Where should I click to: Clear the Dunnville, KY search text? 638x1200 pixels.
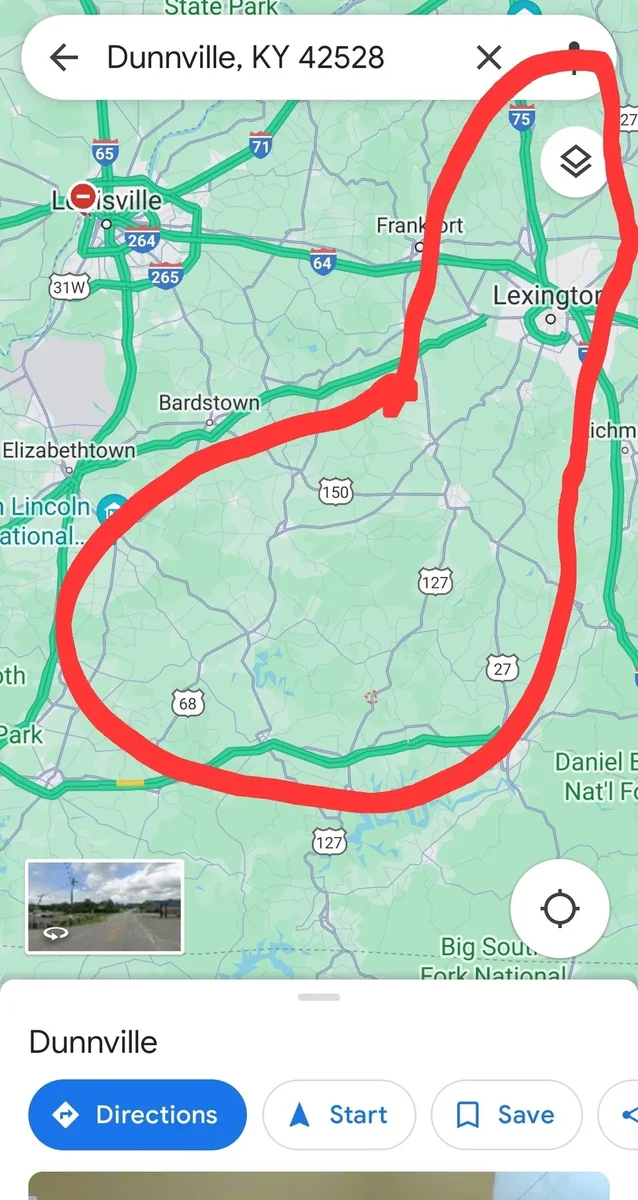pos(489,58)
